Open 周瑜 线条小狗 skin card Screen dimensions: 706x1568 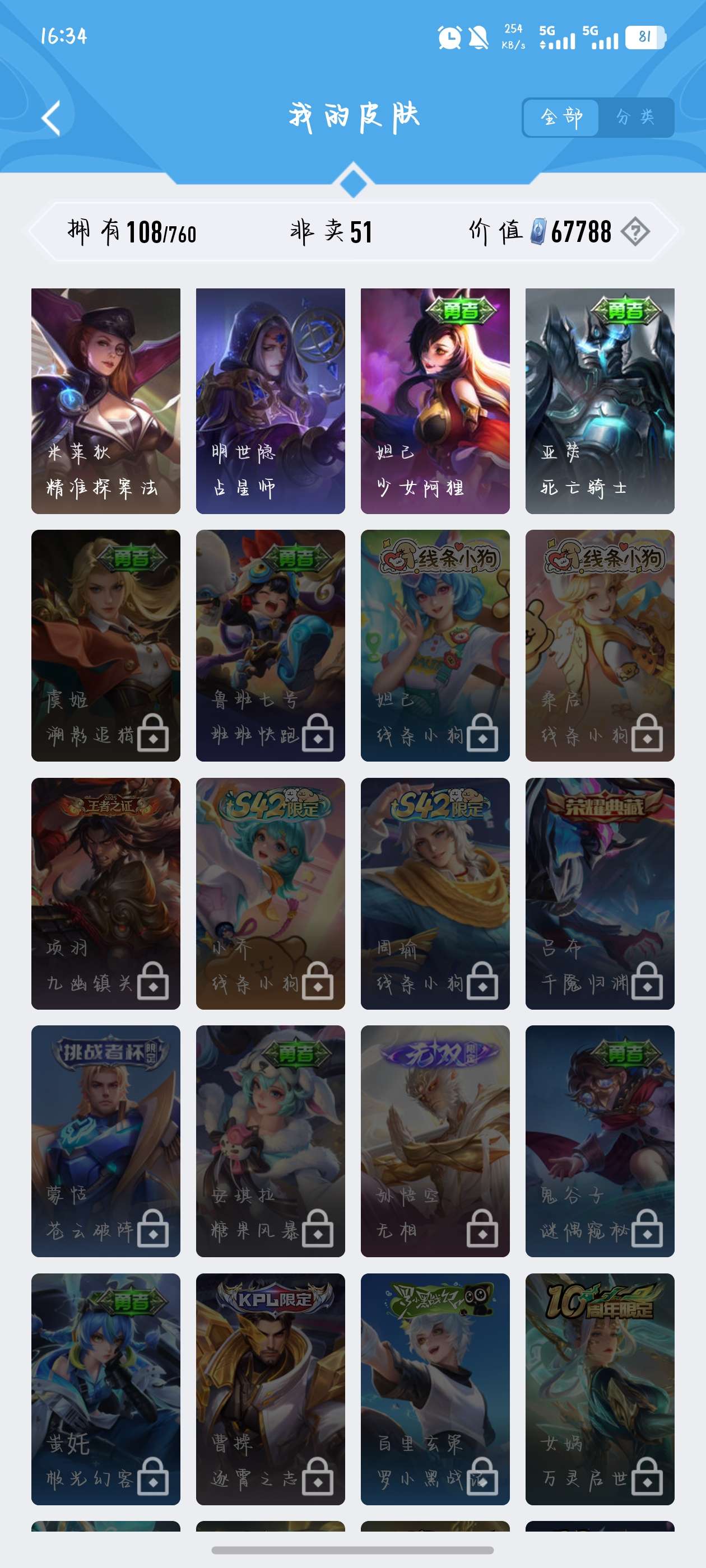(435, 893)
